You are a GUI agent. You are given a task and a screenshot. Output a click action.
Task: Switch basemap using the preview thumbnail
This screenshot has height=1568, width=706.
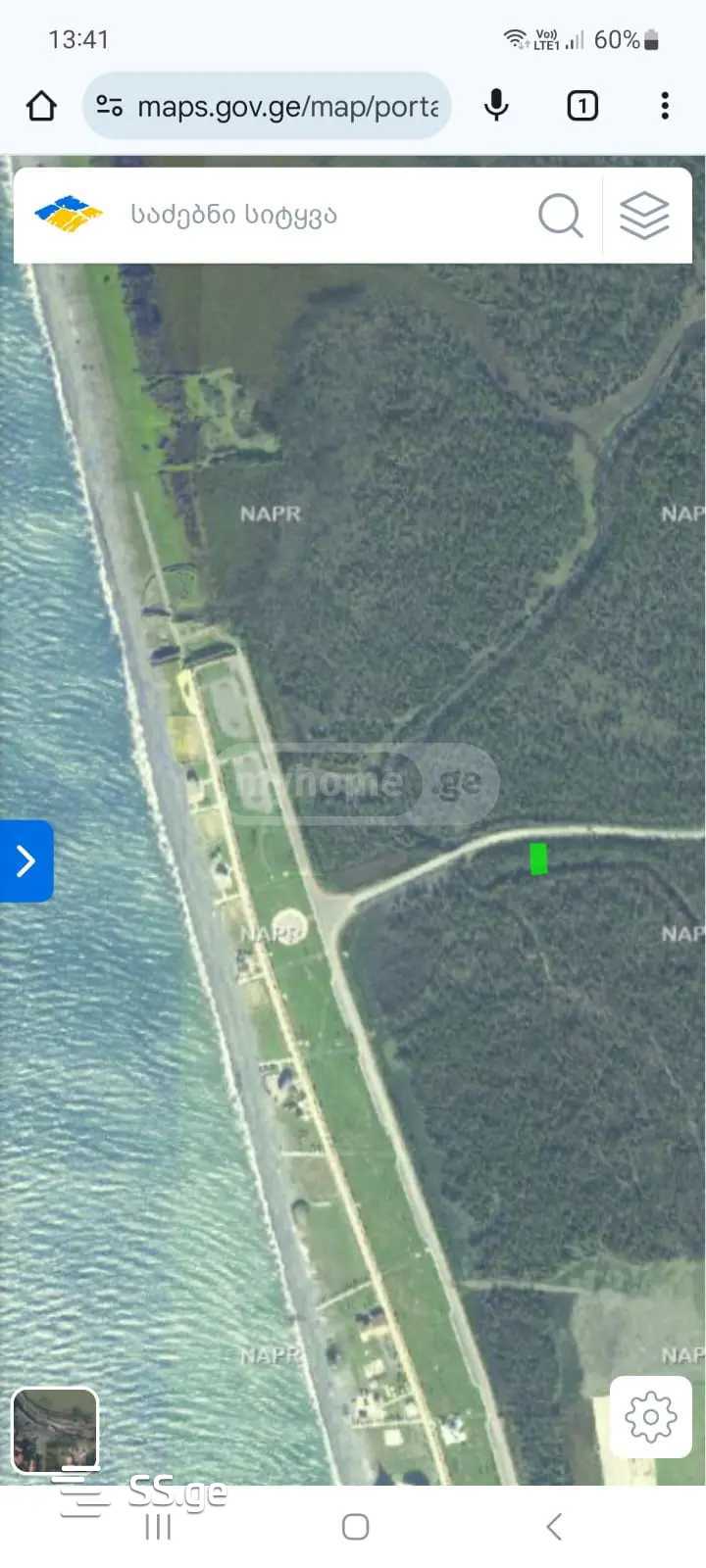55,1430
